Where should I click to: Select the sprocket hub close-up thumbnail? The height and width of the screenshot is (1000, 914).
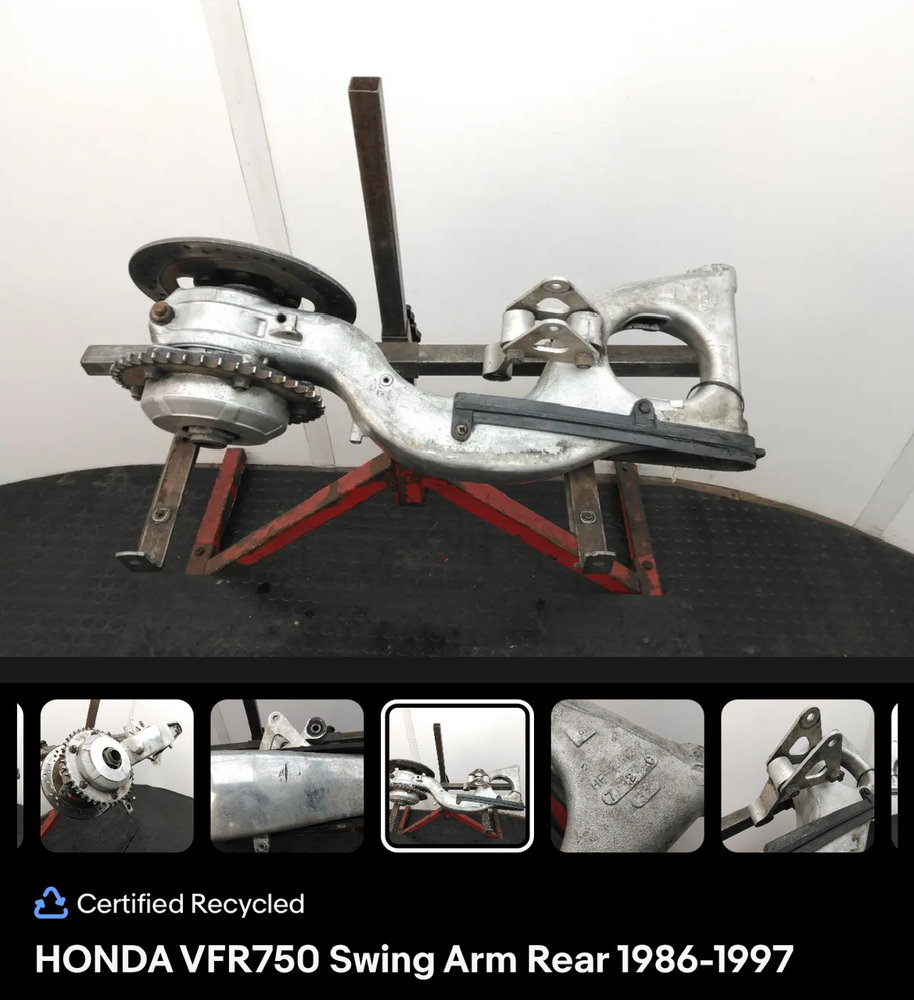116,775
